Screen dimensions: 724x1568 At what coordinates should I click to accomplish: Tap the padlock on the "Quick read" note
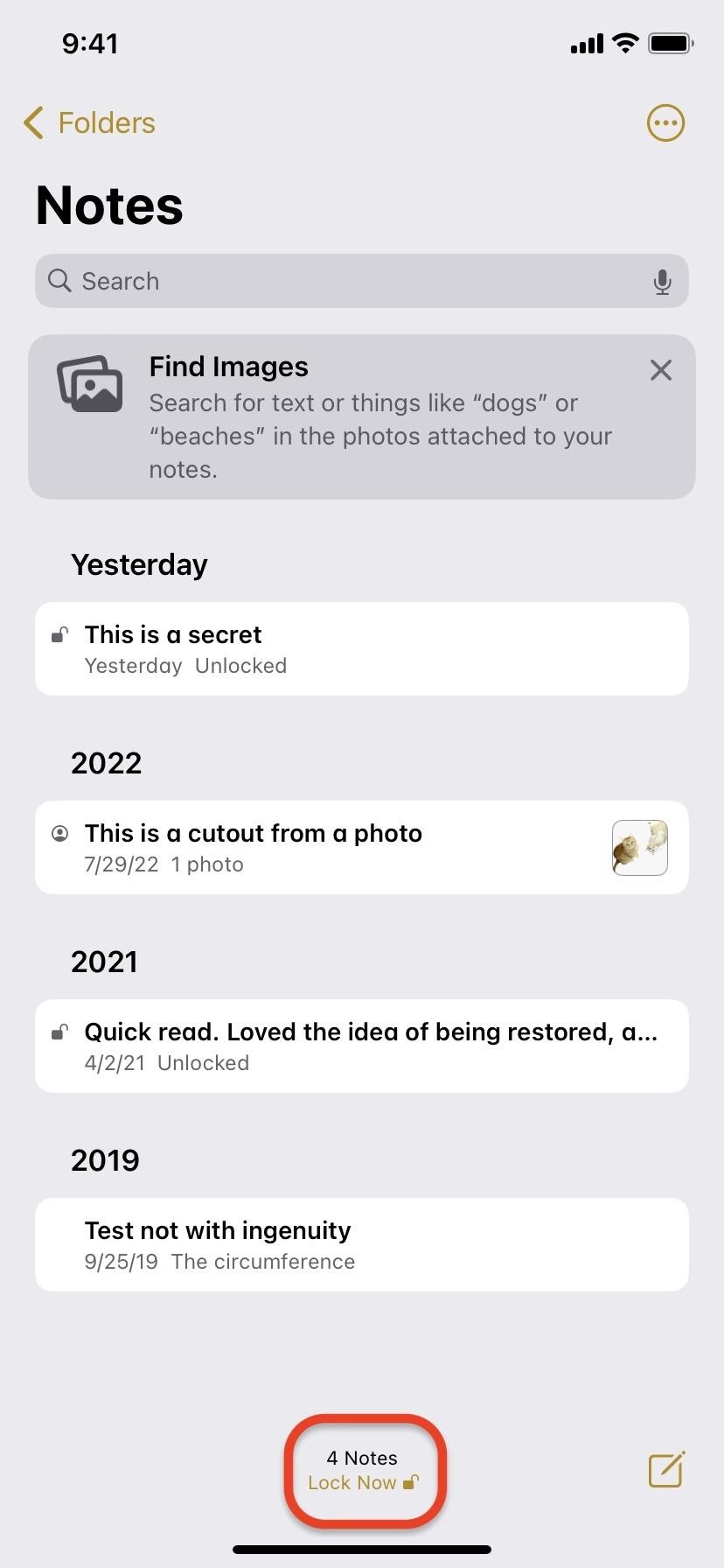click(x=59, y=1032)
